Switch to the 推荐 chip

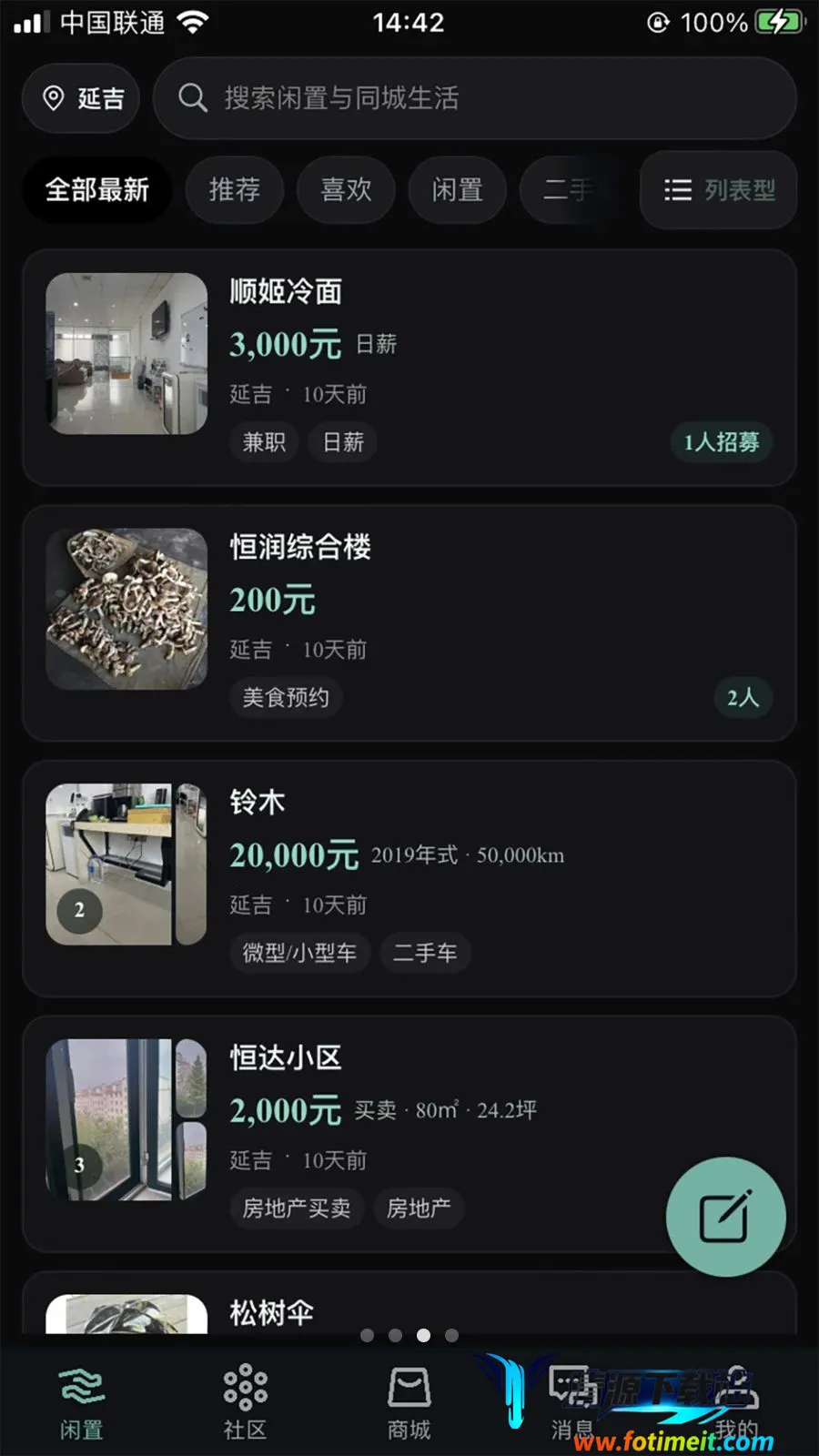(235, 189)
